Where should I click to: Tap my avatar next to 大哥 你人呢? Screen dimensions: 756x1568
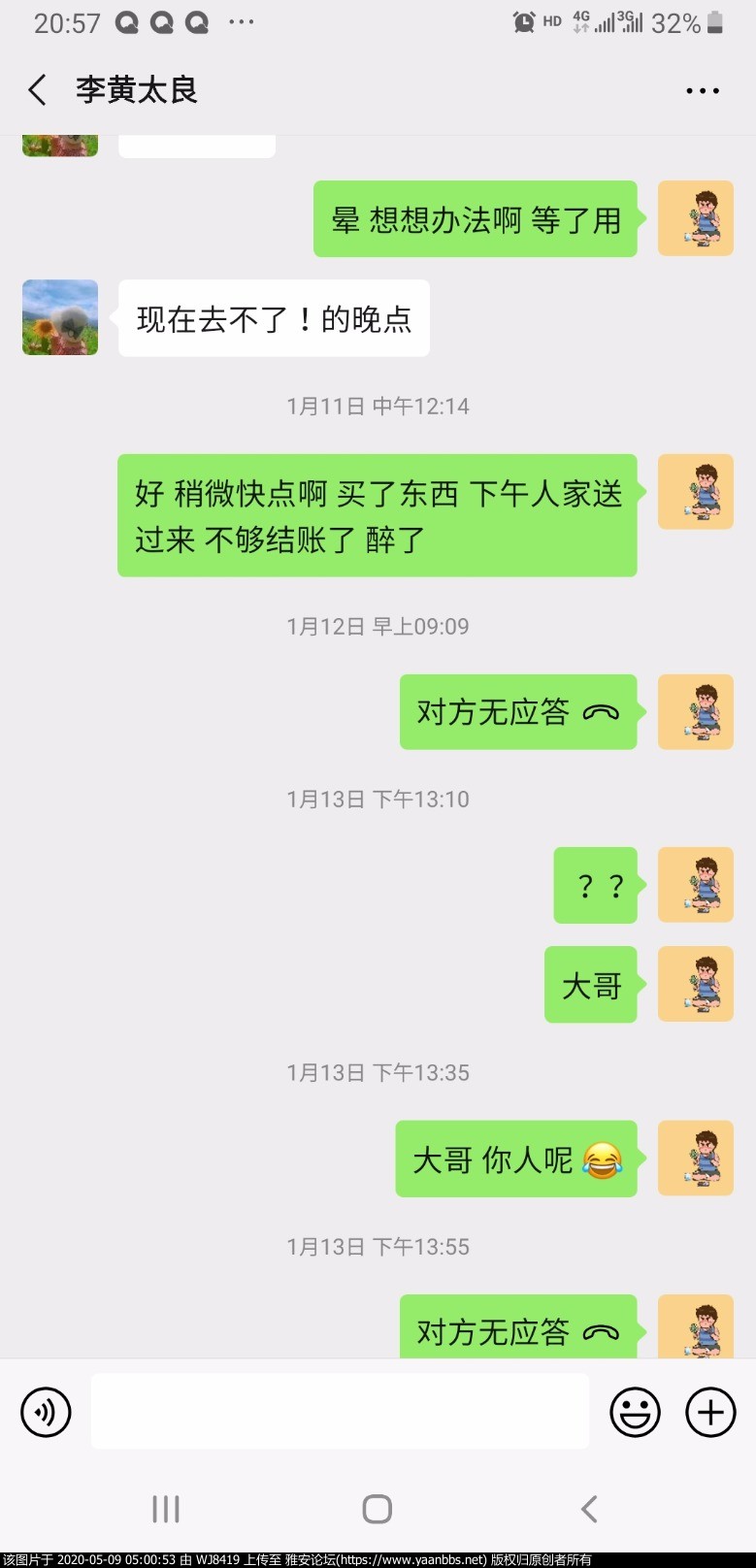[695, 1159]
